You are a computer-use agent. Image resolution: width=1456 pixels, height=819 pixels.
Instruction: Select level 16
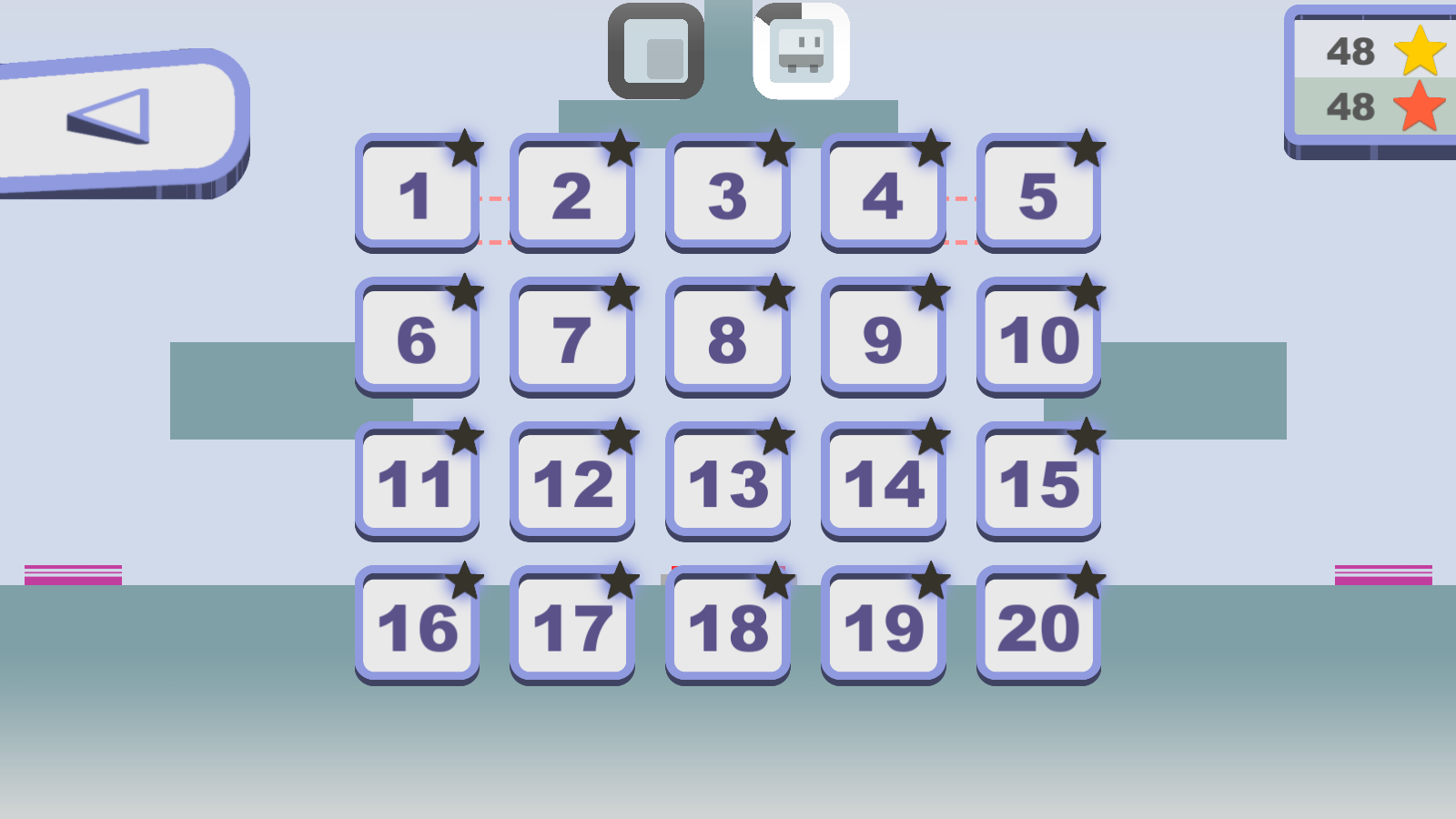tap(417, 625)
